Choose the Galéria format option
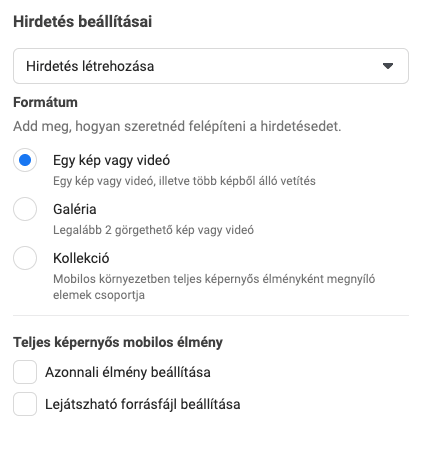Viewport: 422px width, 449px height. pos(25,209)
